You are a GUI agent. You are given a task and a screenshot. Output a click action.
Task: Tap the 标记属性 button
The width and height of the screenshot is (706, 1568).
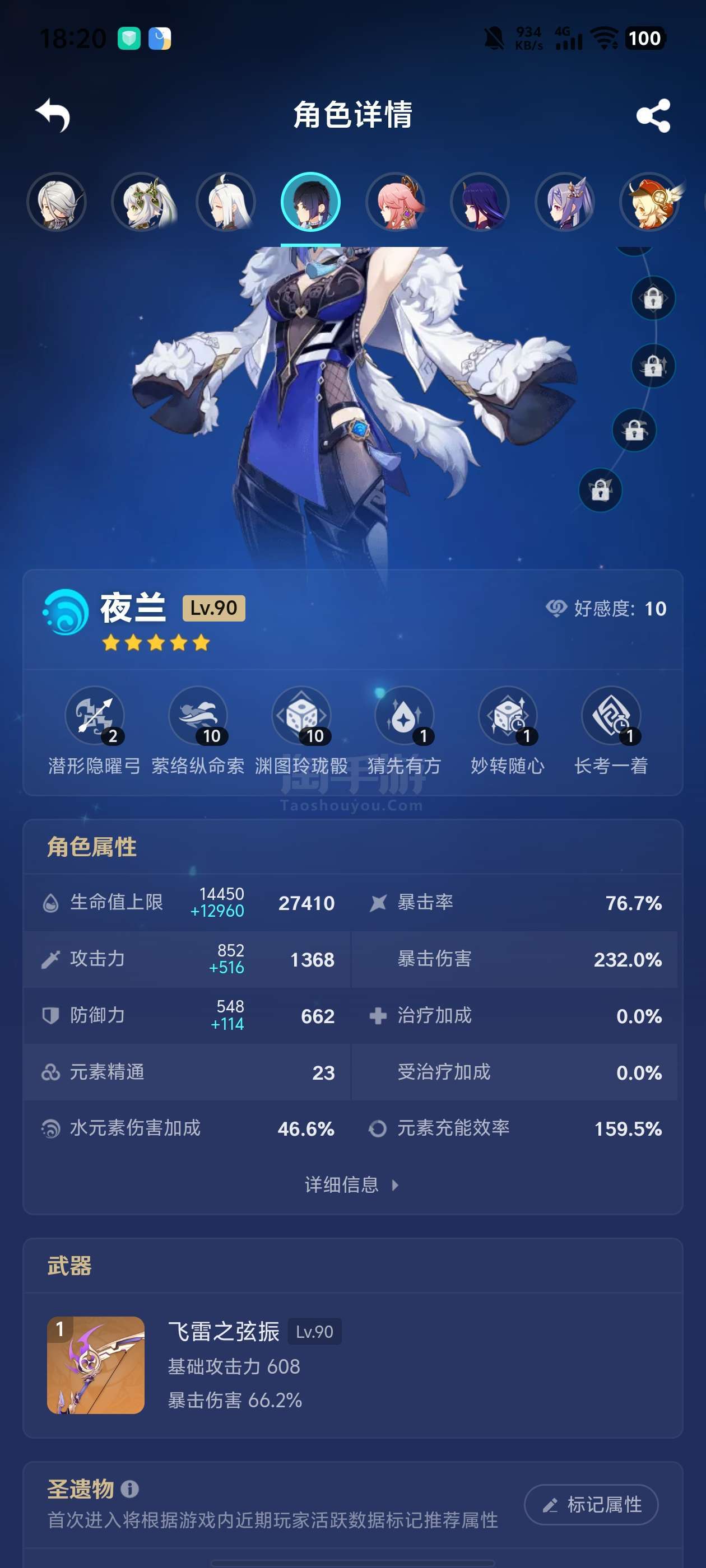(591, 1504)
